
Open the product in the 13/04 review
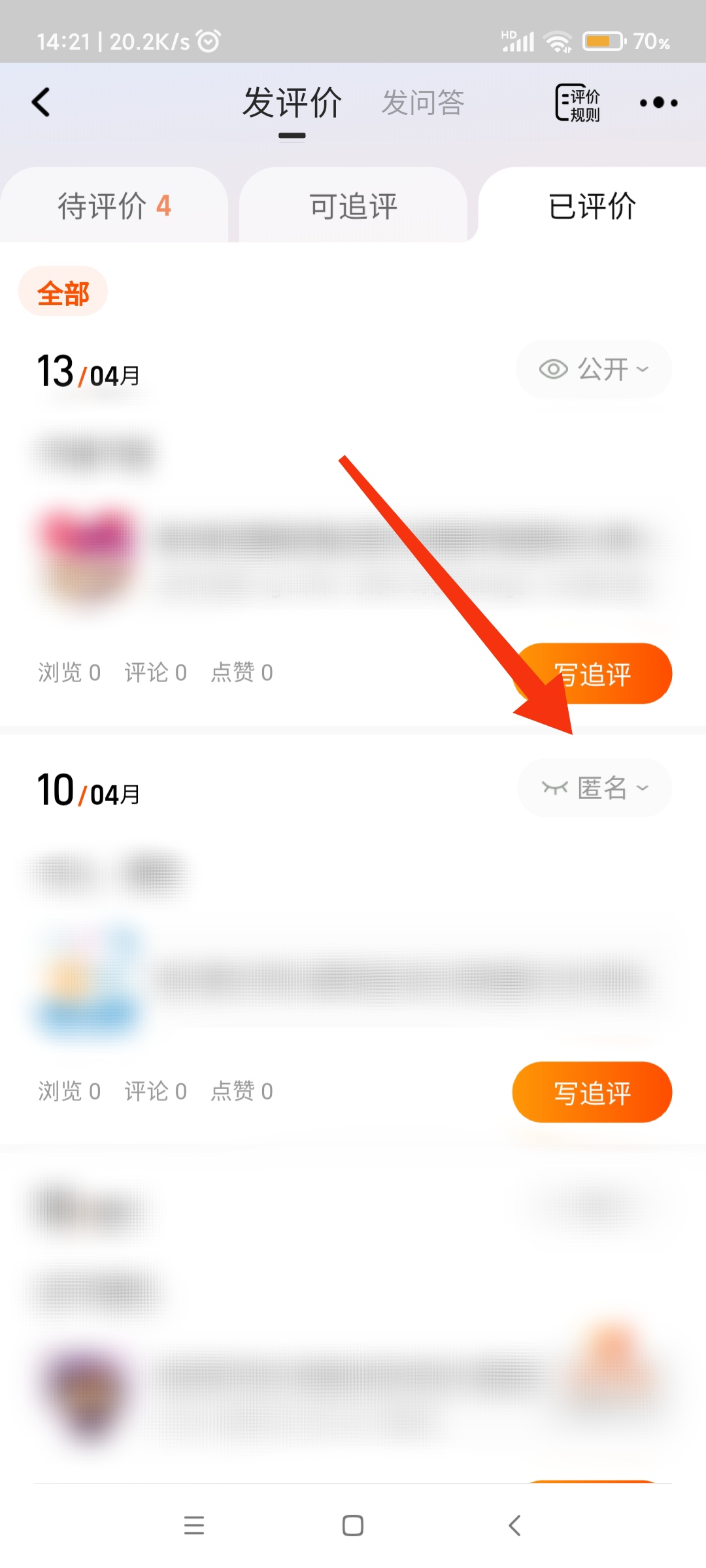(353, 555)
